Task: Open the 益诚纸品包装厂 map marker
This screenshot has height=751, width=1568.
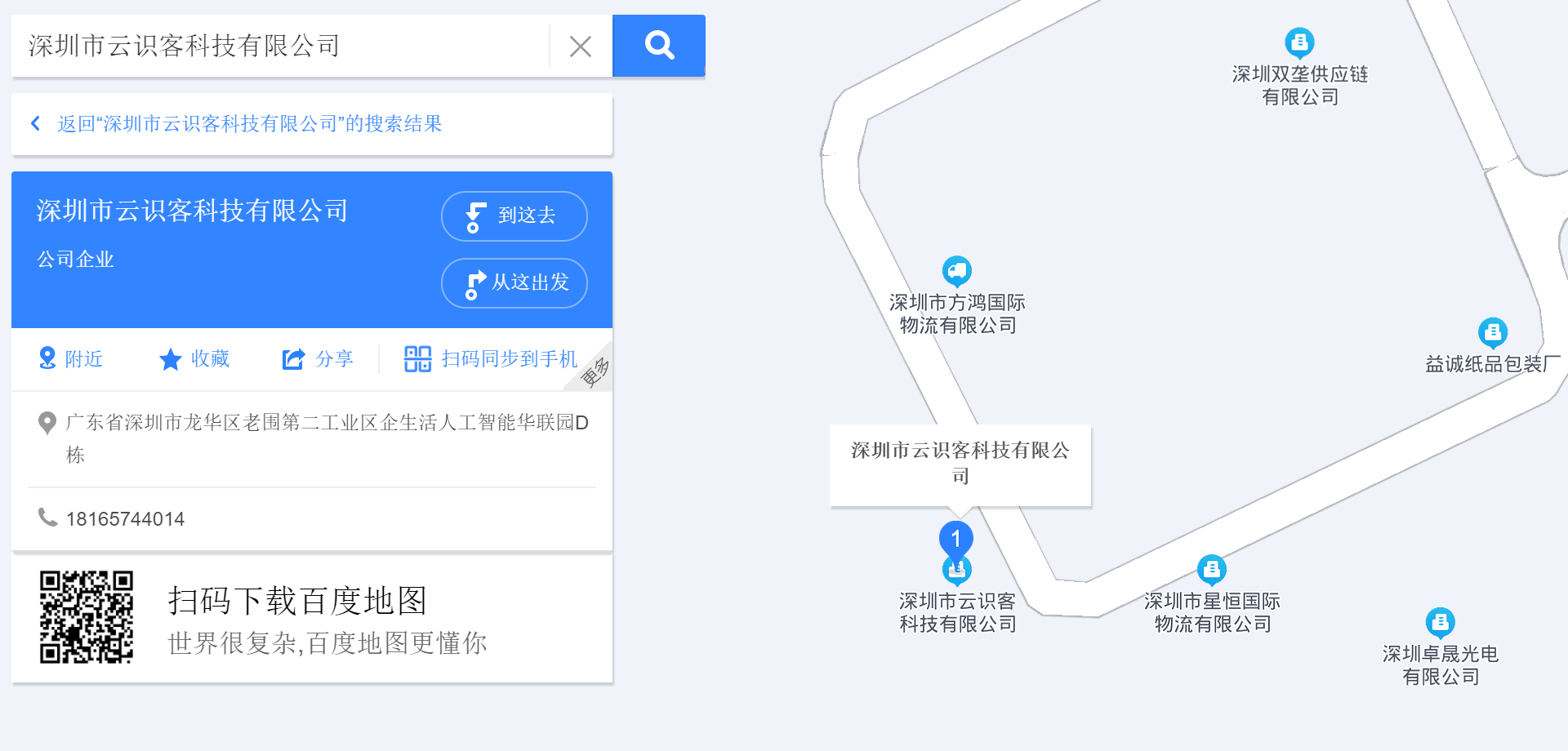Action: (x=1493, y=331)
